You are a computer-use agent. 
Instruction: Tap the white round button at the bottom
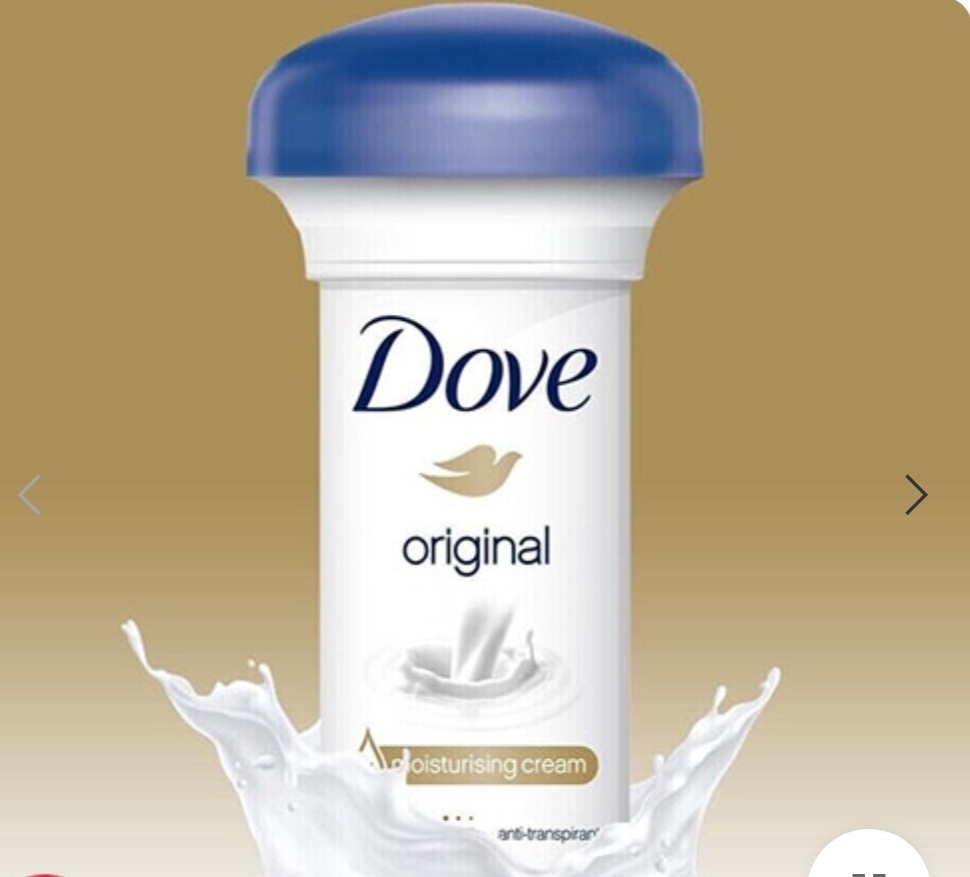pyautogui.click(x=867, y=858)
